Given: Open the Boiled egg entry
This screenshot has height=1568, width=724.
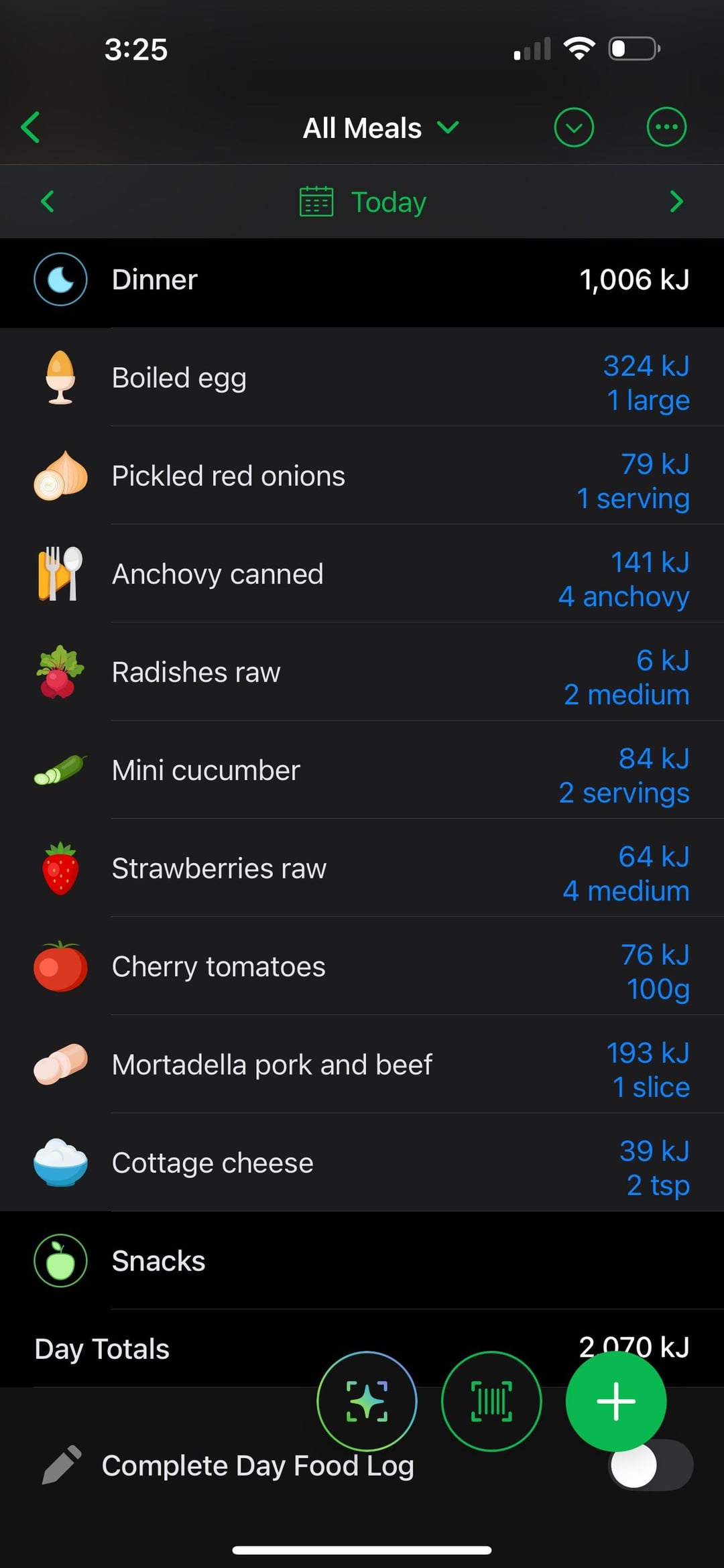Looking at the screenshot, I should (x=362, y=377).
